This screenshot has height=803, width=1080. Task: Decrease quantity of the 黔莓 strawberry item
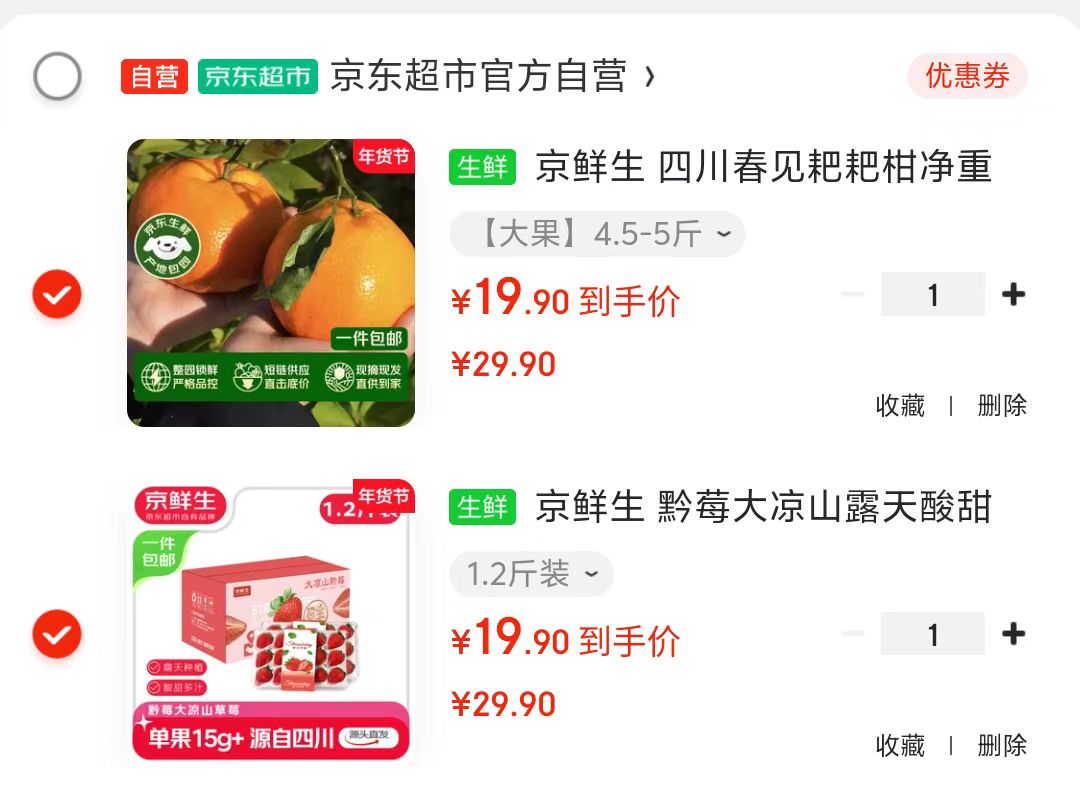click(853, 634)
